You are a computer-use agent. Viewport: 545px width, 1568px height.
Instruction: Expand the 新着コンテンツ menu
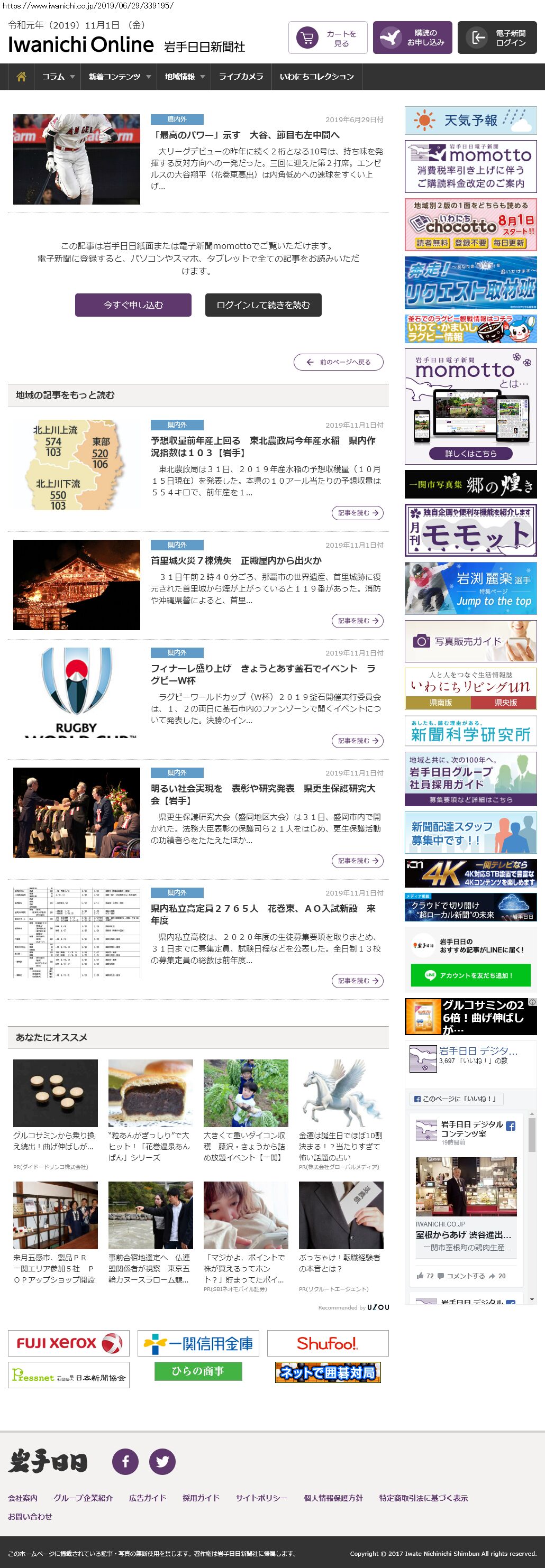click(119, 77)
